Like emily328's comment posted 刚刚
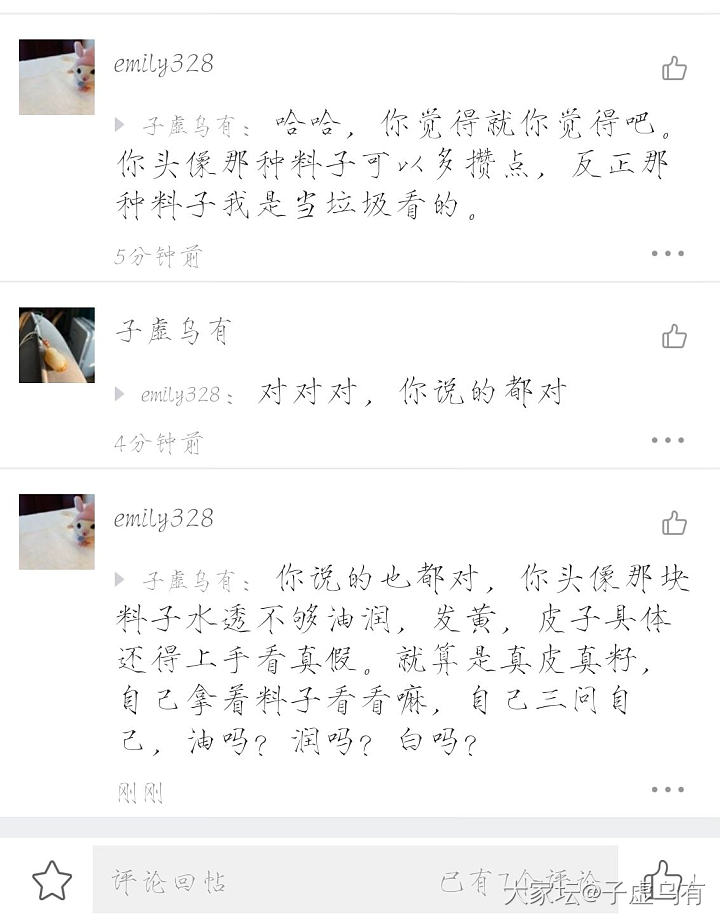 coord(674,522)
